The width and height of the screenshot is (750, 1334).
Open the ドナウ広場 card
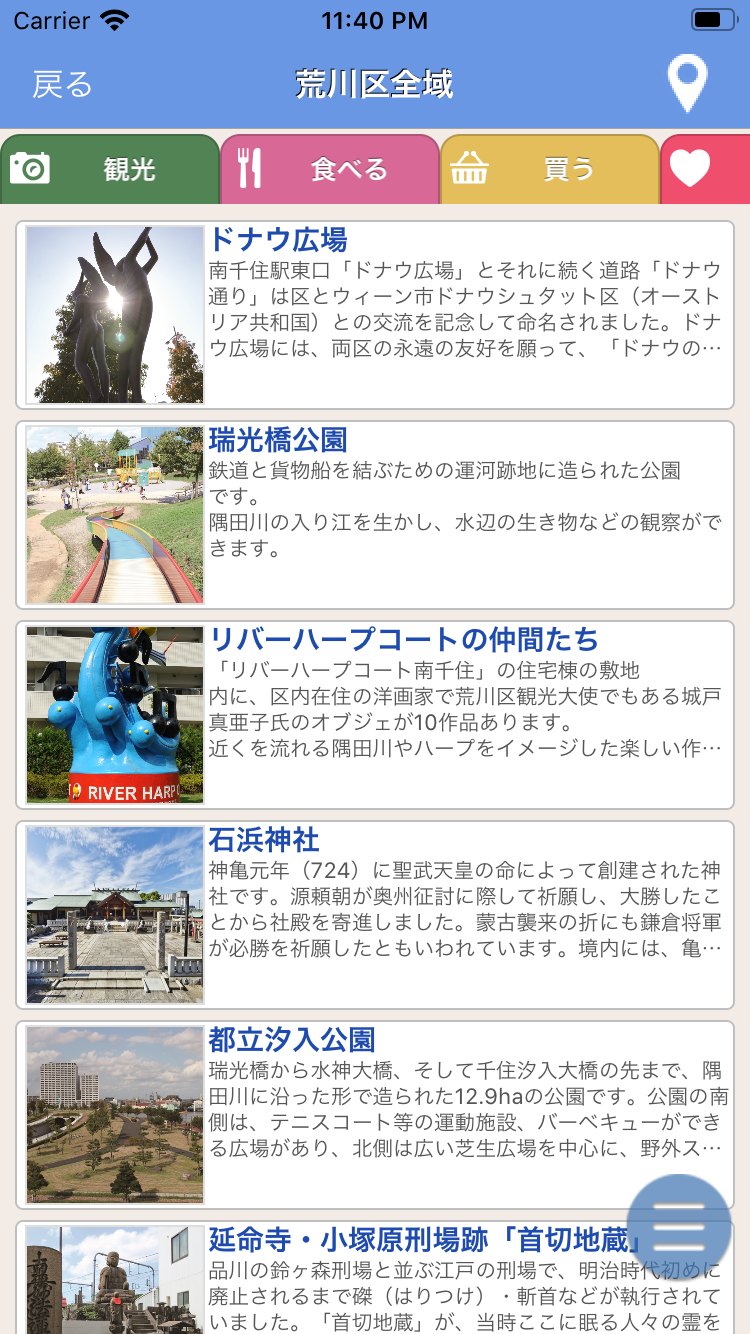coord(375,315)
